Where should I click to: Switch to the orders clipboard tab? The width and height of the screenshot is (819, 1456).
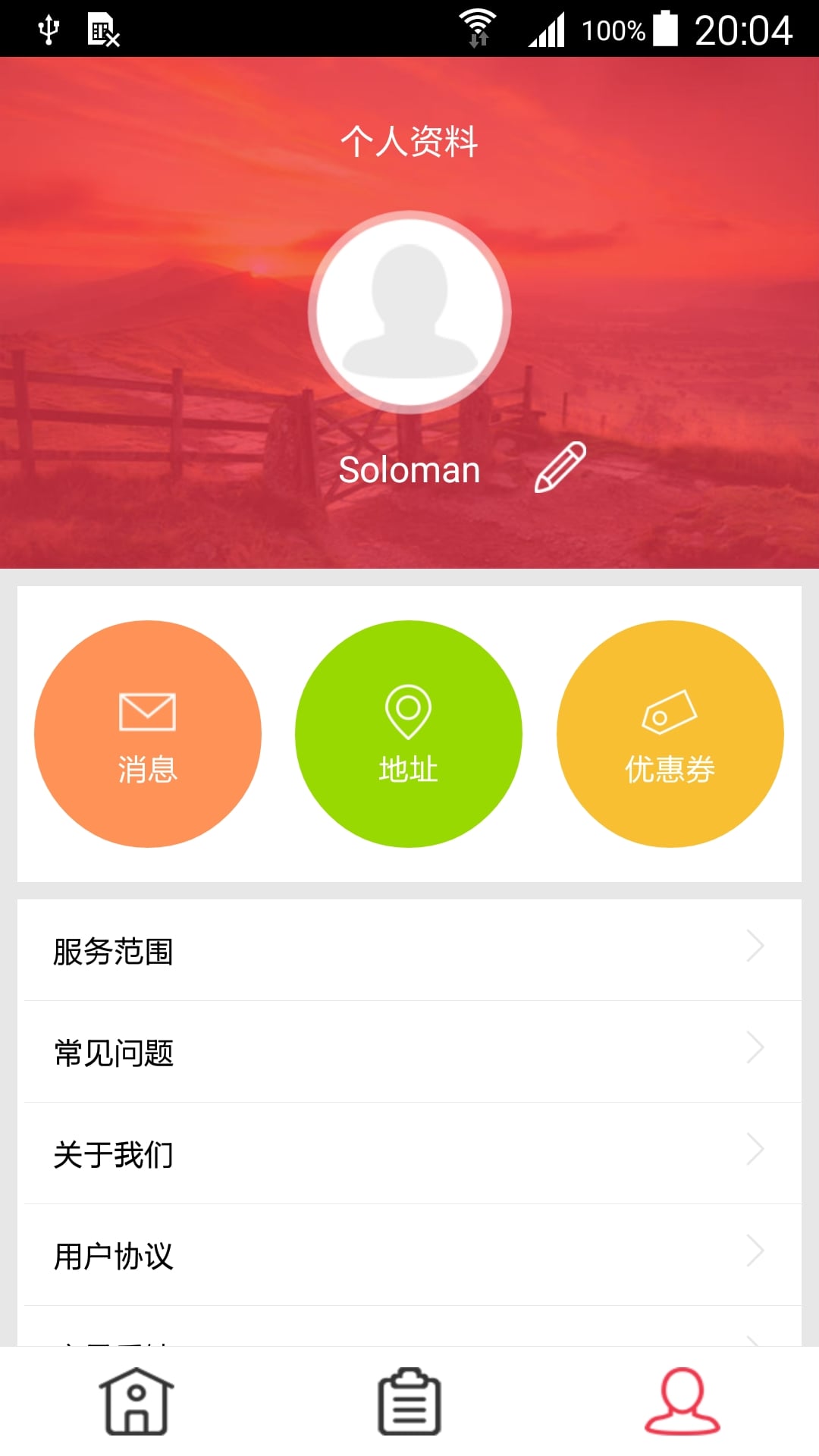click(x=409, y=1401)
